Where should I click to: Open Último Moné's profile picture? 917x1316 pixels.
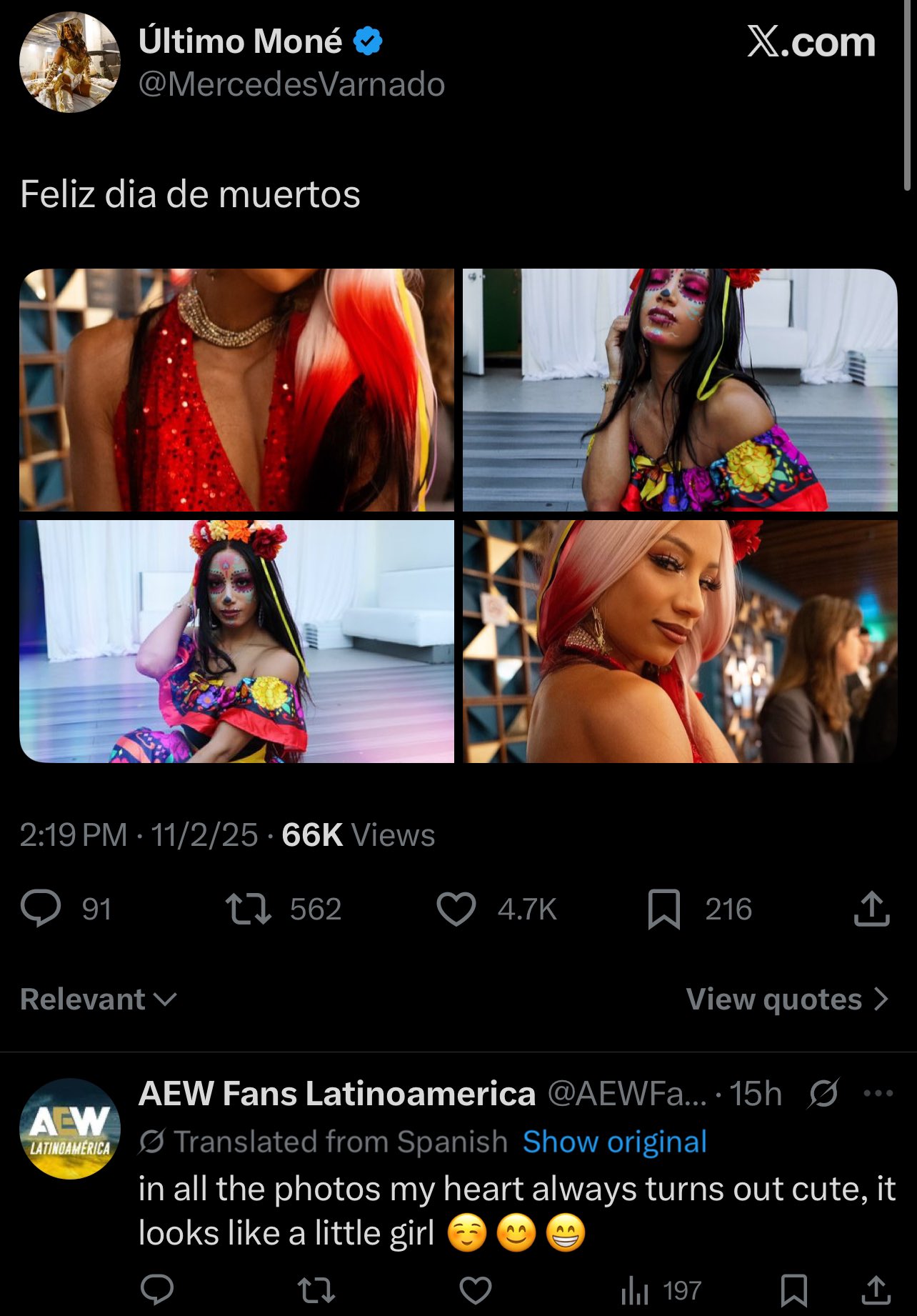coord(69,63)
